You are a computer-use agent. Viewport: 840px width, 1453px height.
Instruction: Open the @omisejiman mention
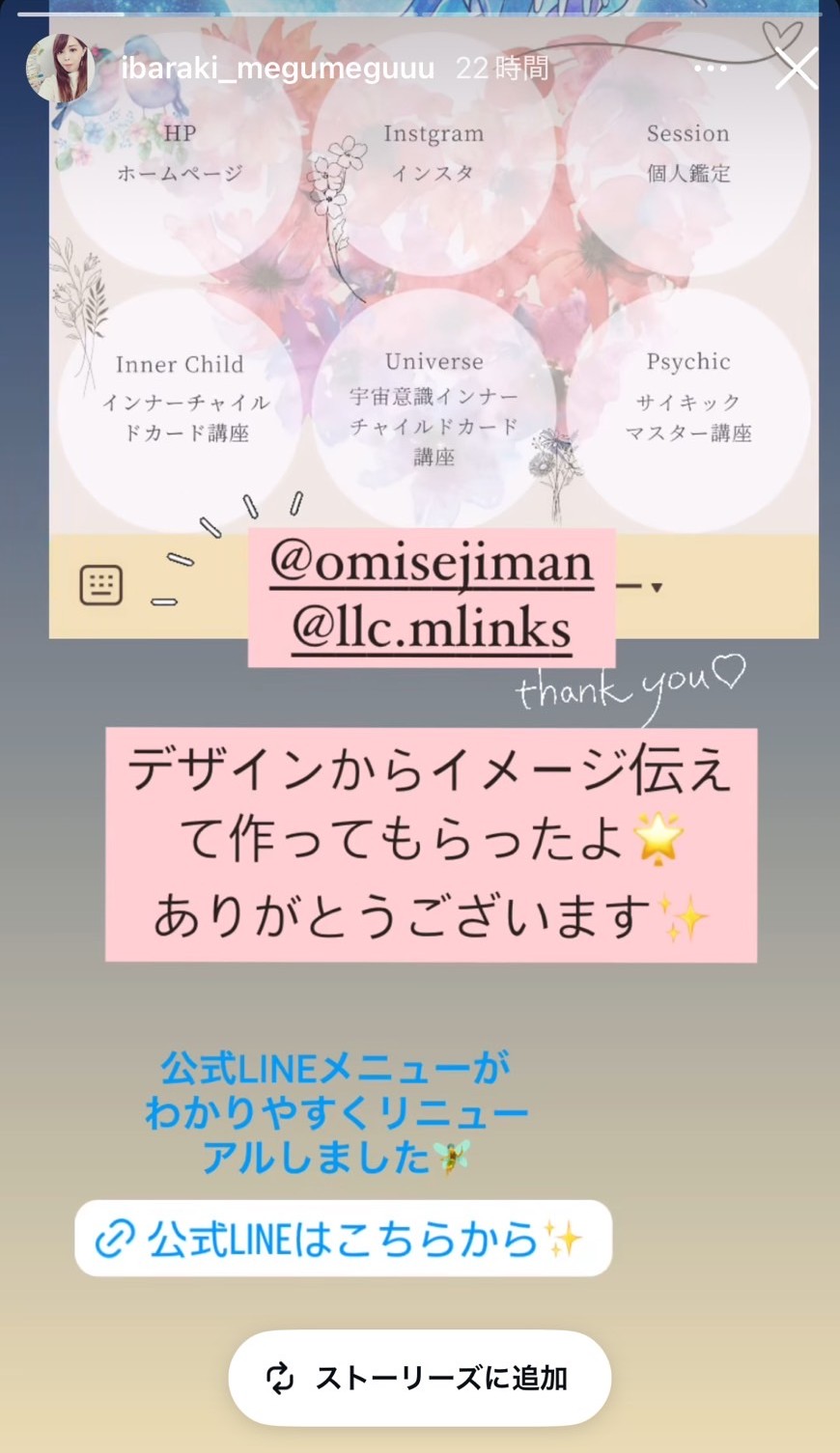coord(431,563)
